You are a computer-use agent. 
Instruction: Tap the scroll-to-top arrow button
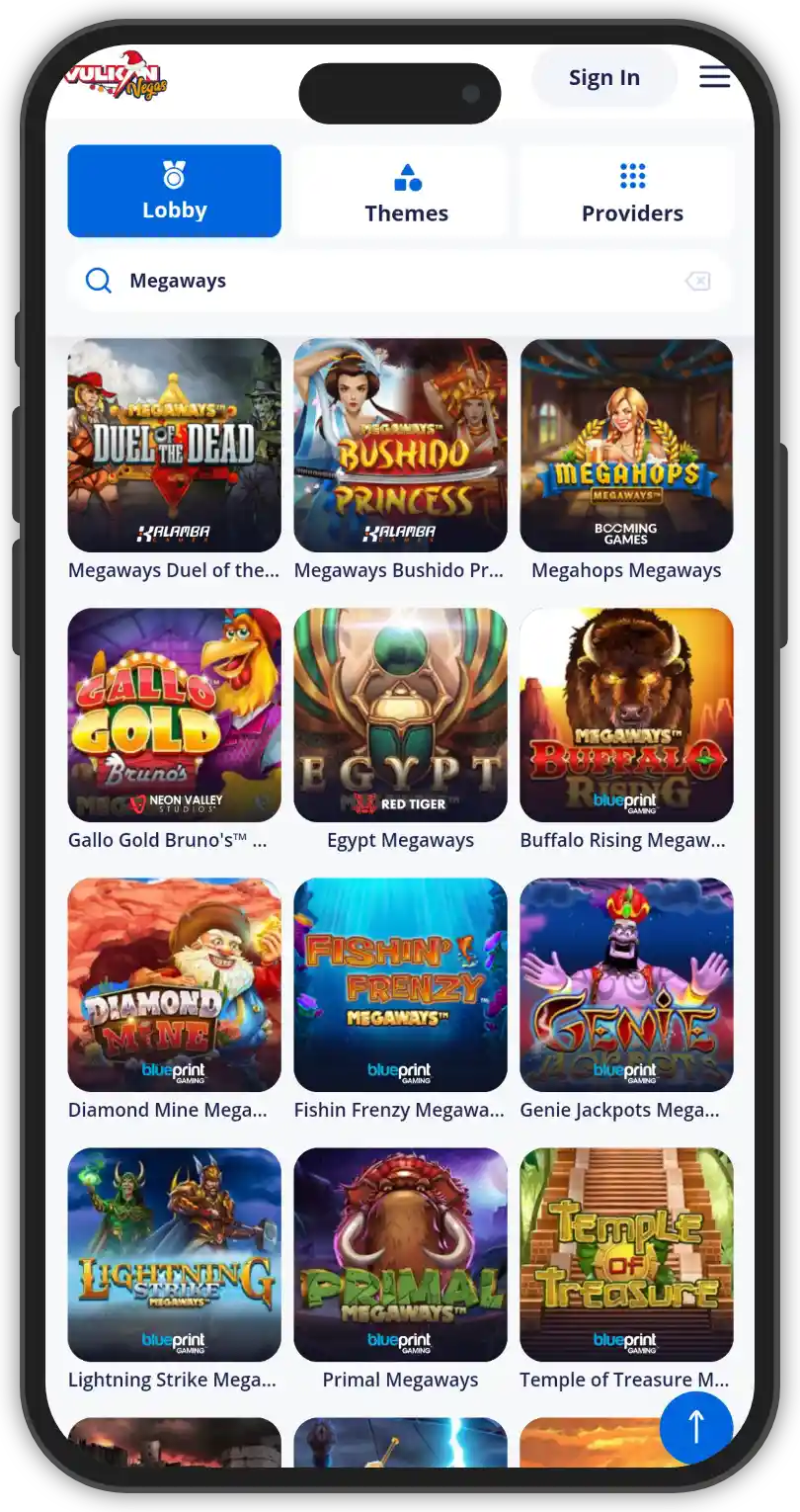[x=696, y=1427]
